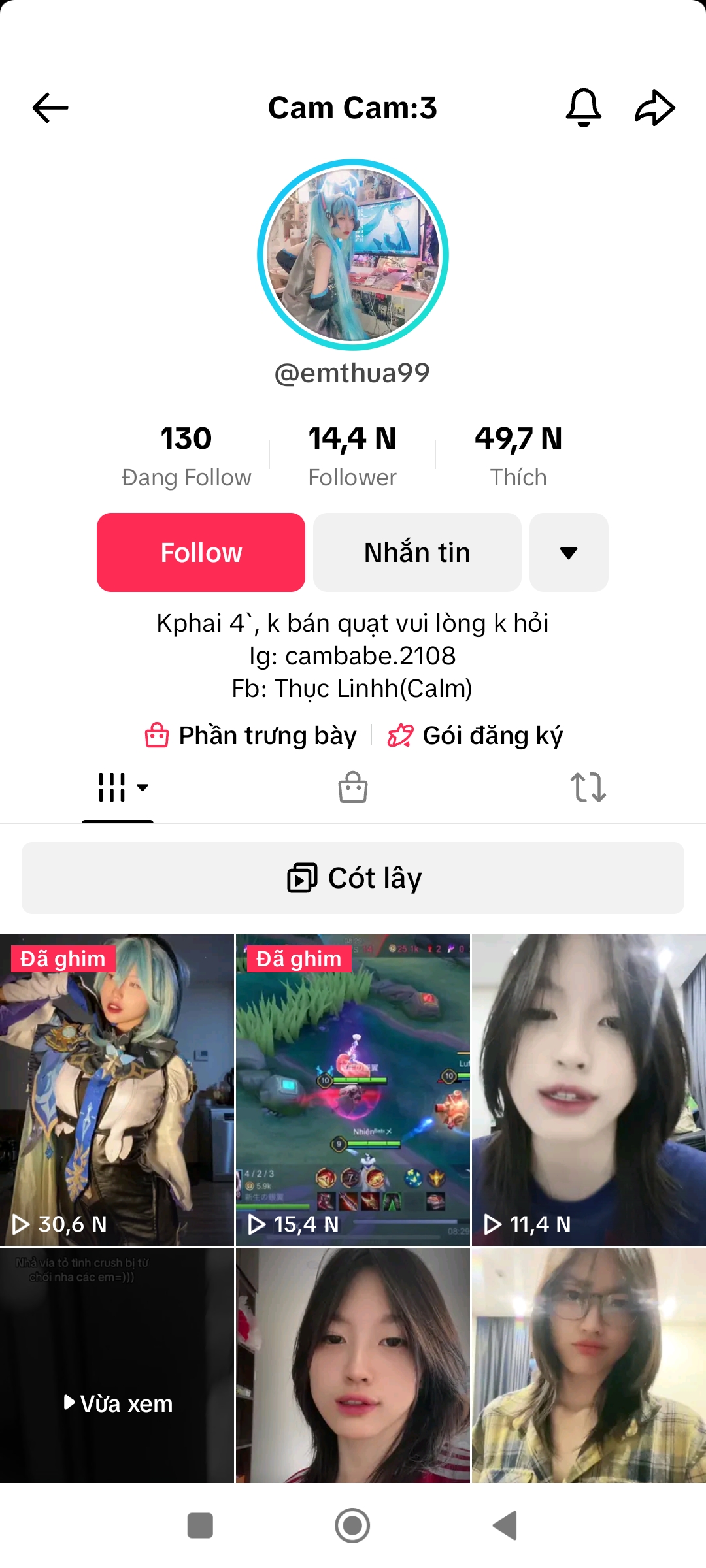Tap the system home button
The width and height of the screenshot is (706, 1568).
click(x=352, y=1526)
